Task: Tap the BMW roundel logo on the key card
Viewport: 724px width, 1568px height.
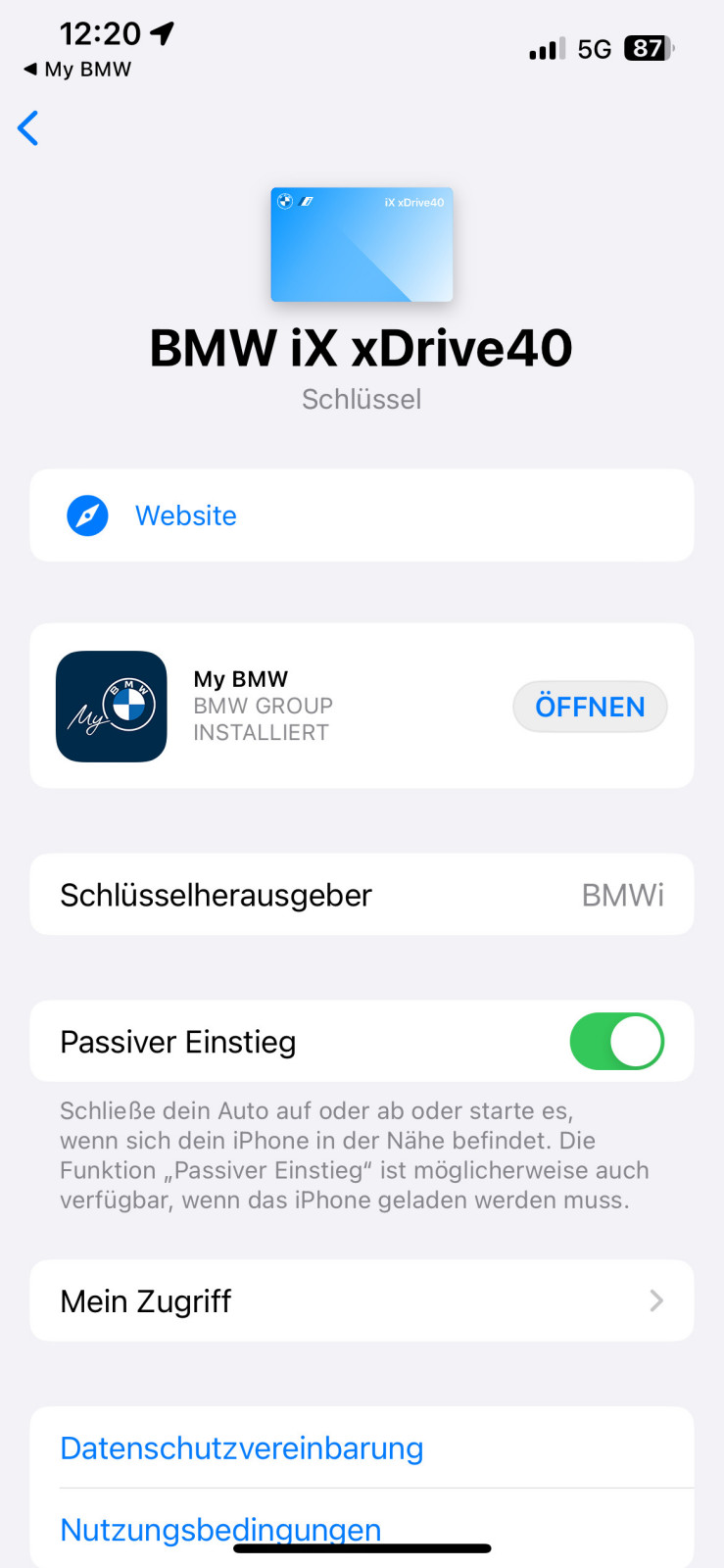Action: pyautogui.click(x=285, y=201)
